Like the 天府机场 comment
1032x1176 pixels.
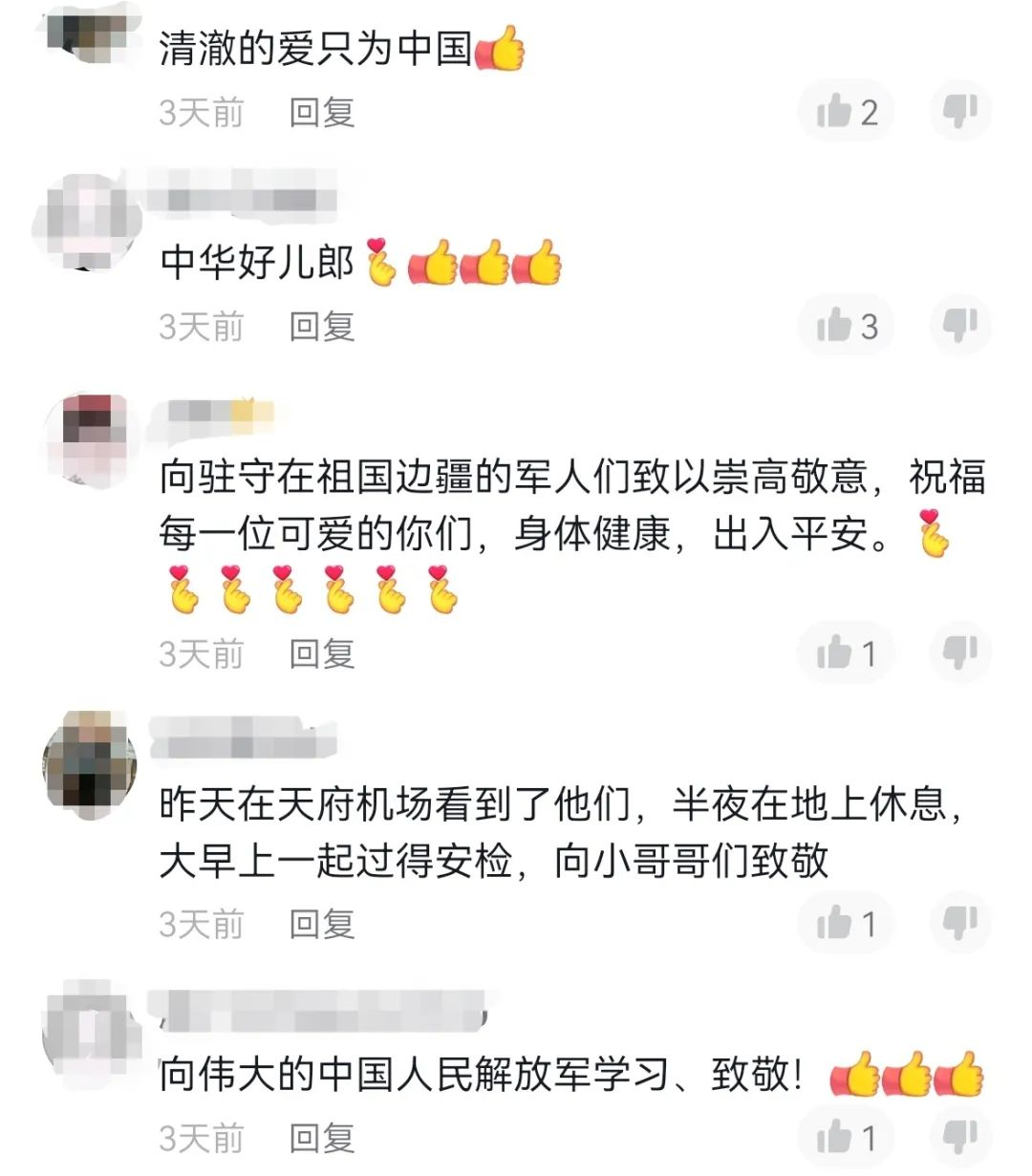pos(846,923)
